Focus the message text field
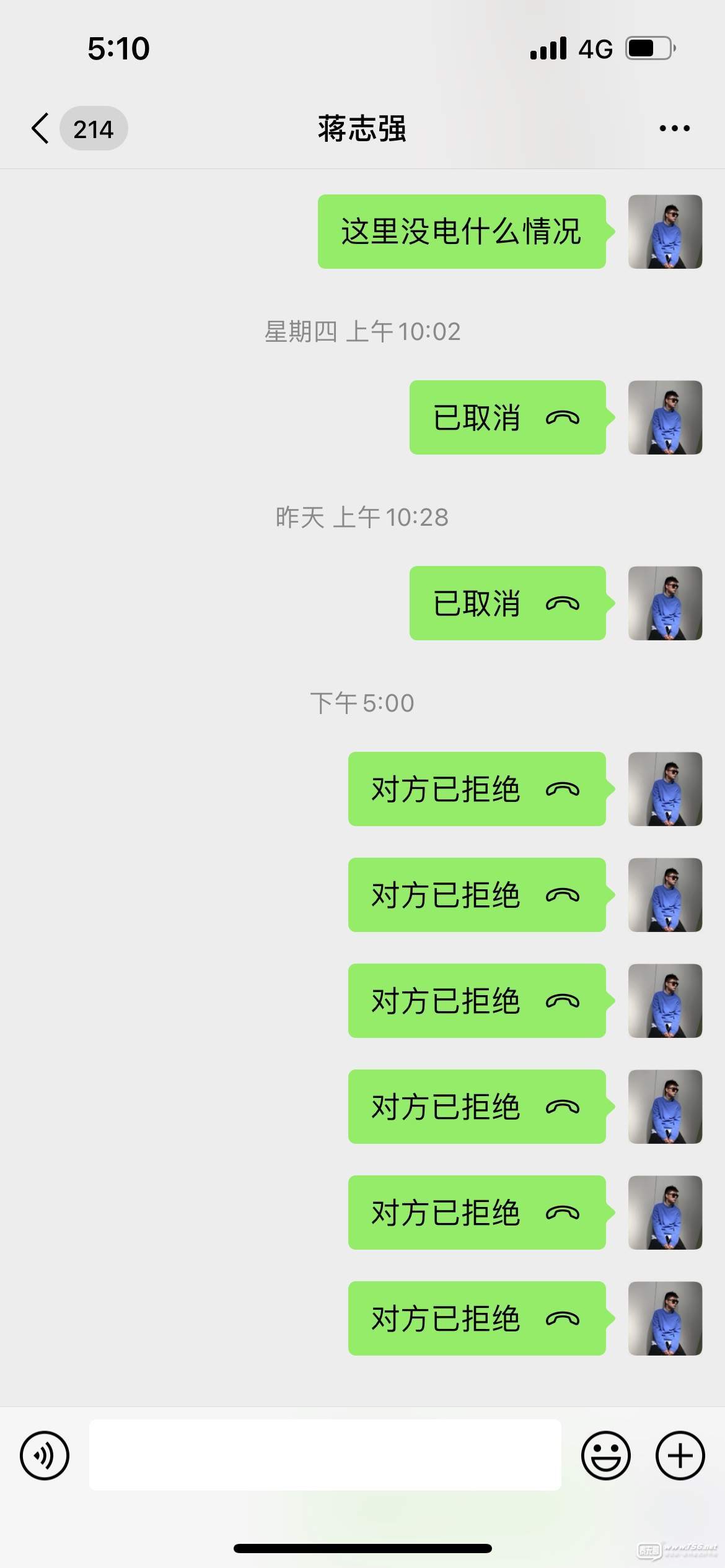This screenshot has width=725, height=1568. tap(325, 1455)
